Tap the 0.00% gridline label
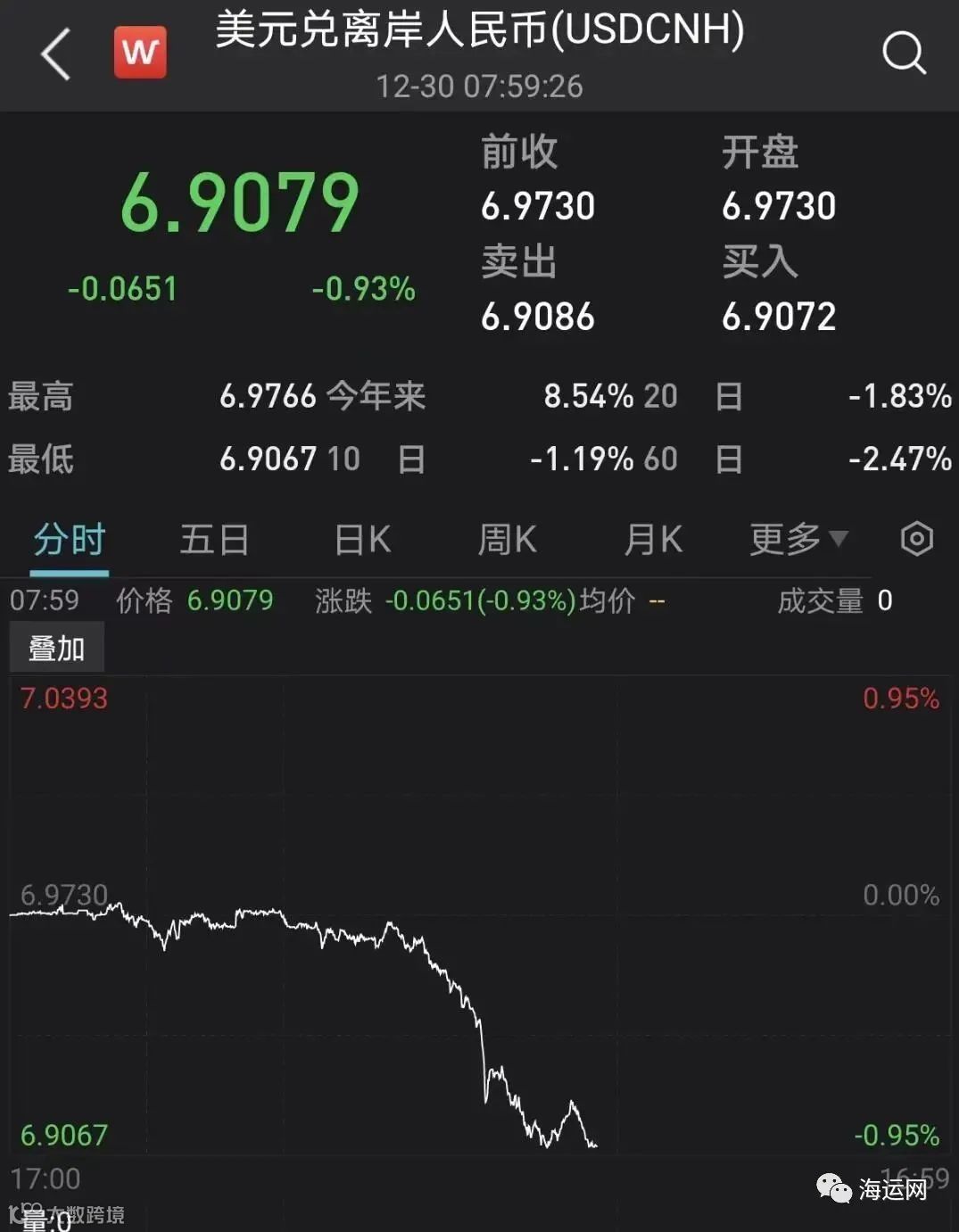 coord(901,895)
